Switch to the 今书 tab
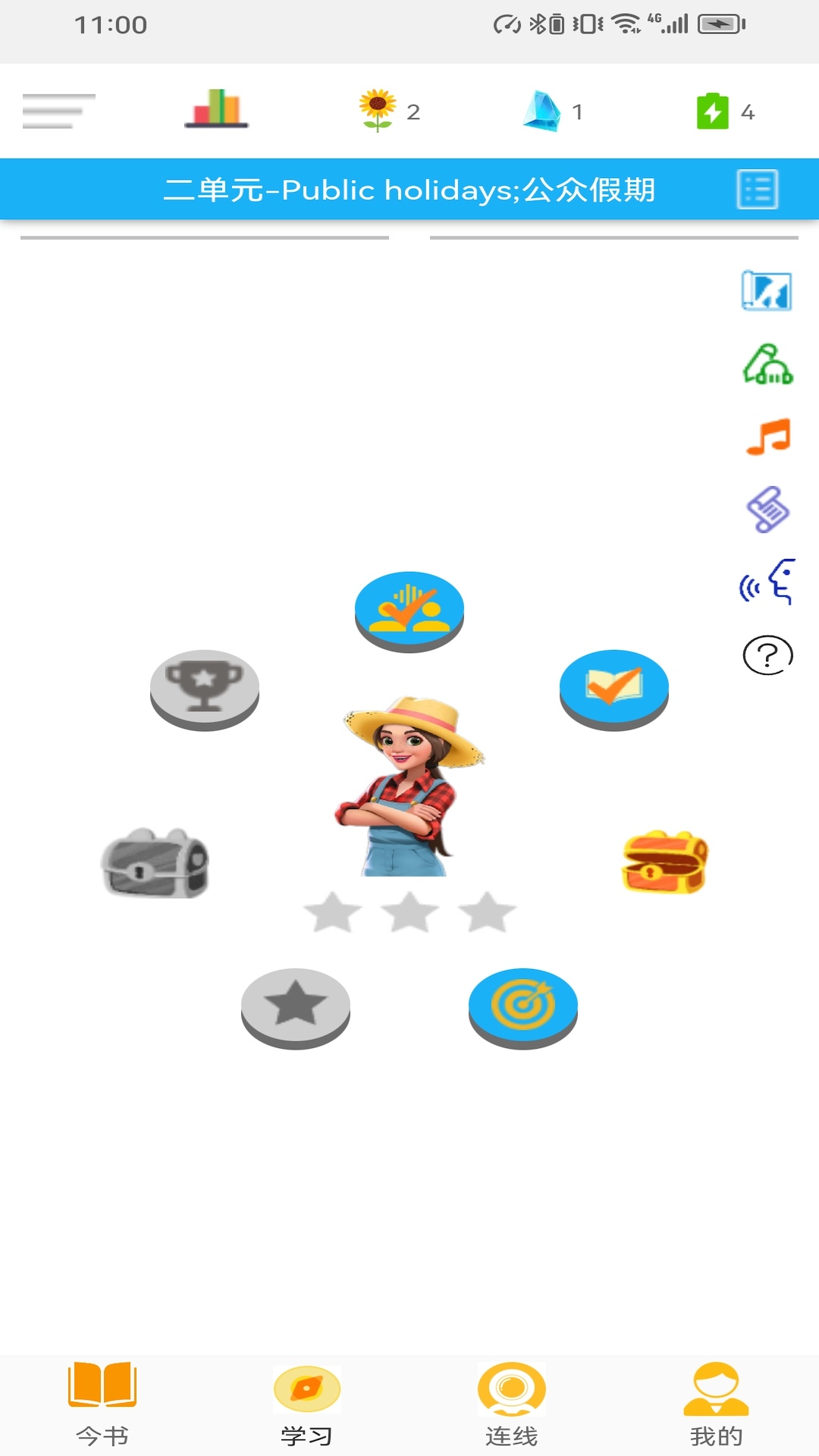819x1456 pixels. (x=102, y=1405)
